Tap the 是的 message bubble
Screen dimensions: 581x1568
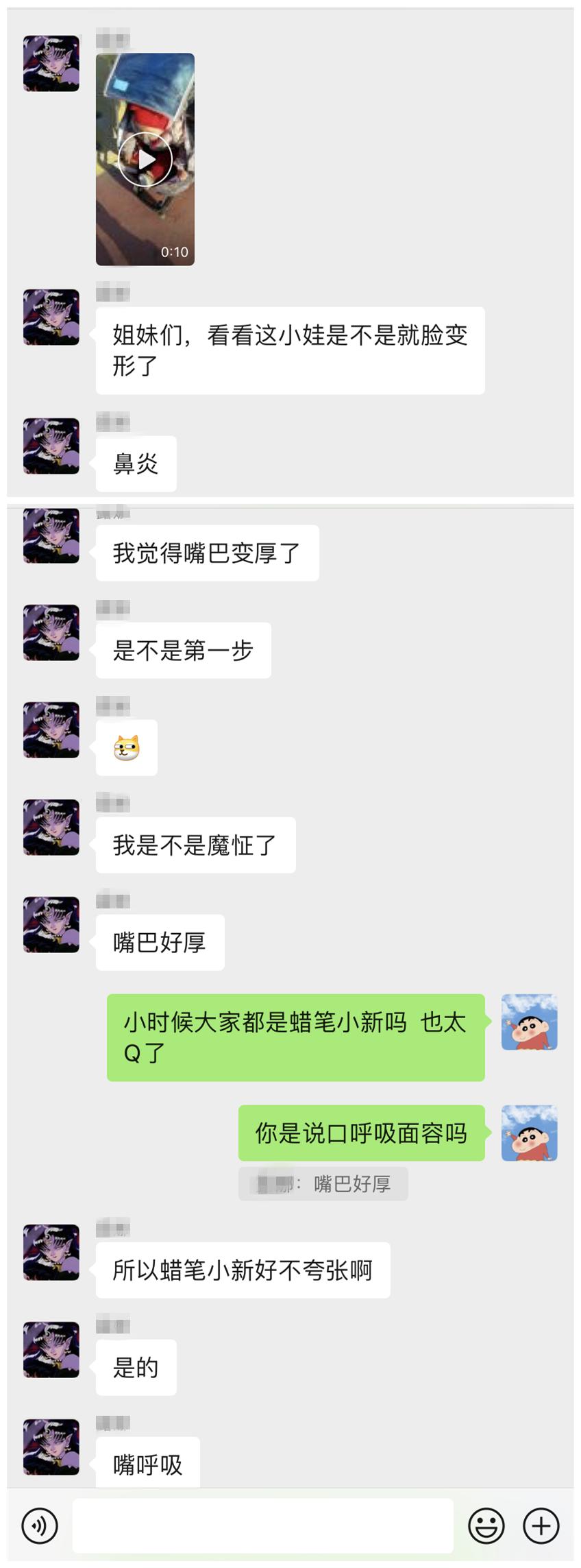[x=136, y=1366]
